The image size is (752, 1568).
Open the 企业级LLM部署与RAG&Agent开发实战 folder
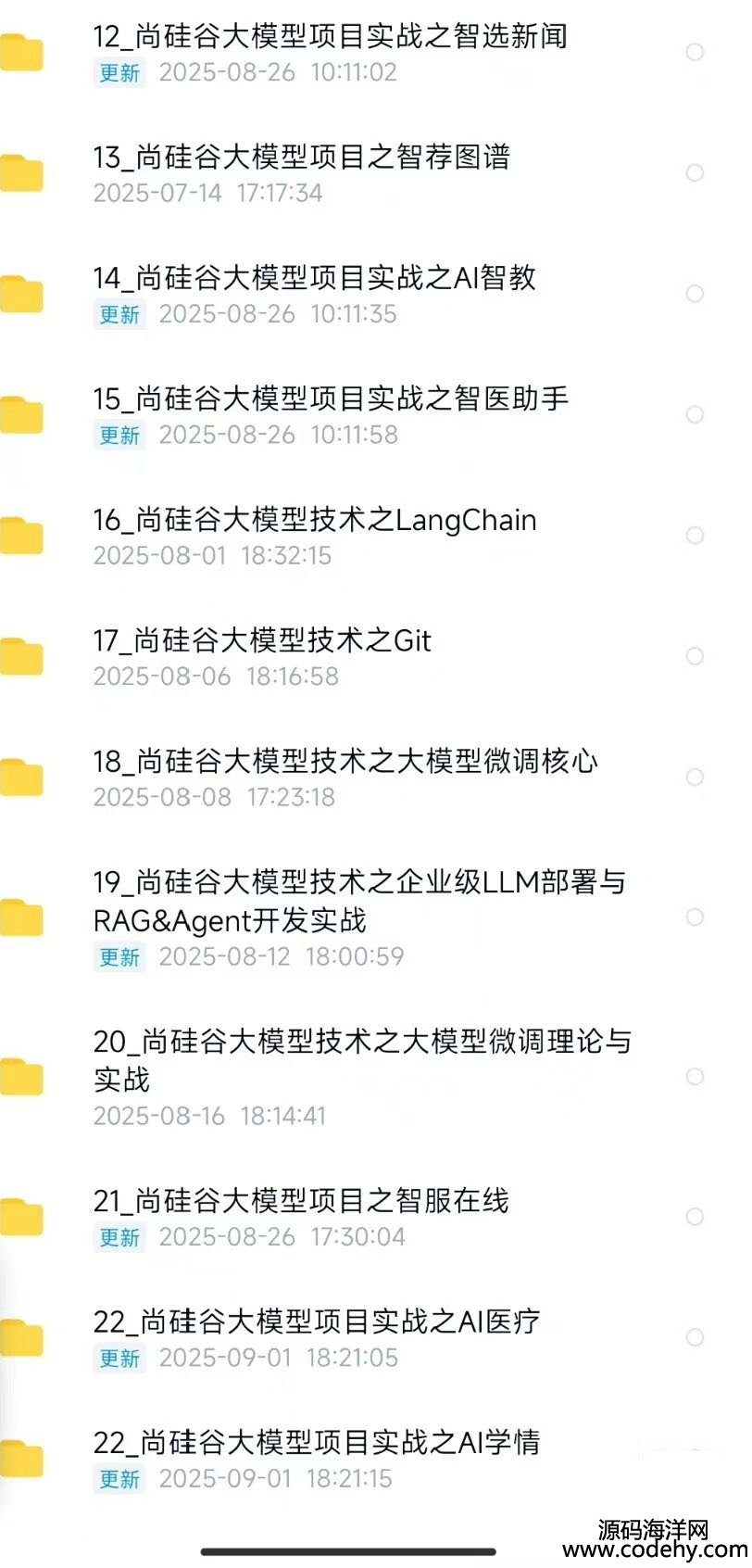click(x=358, y=901)
